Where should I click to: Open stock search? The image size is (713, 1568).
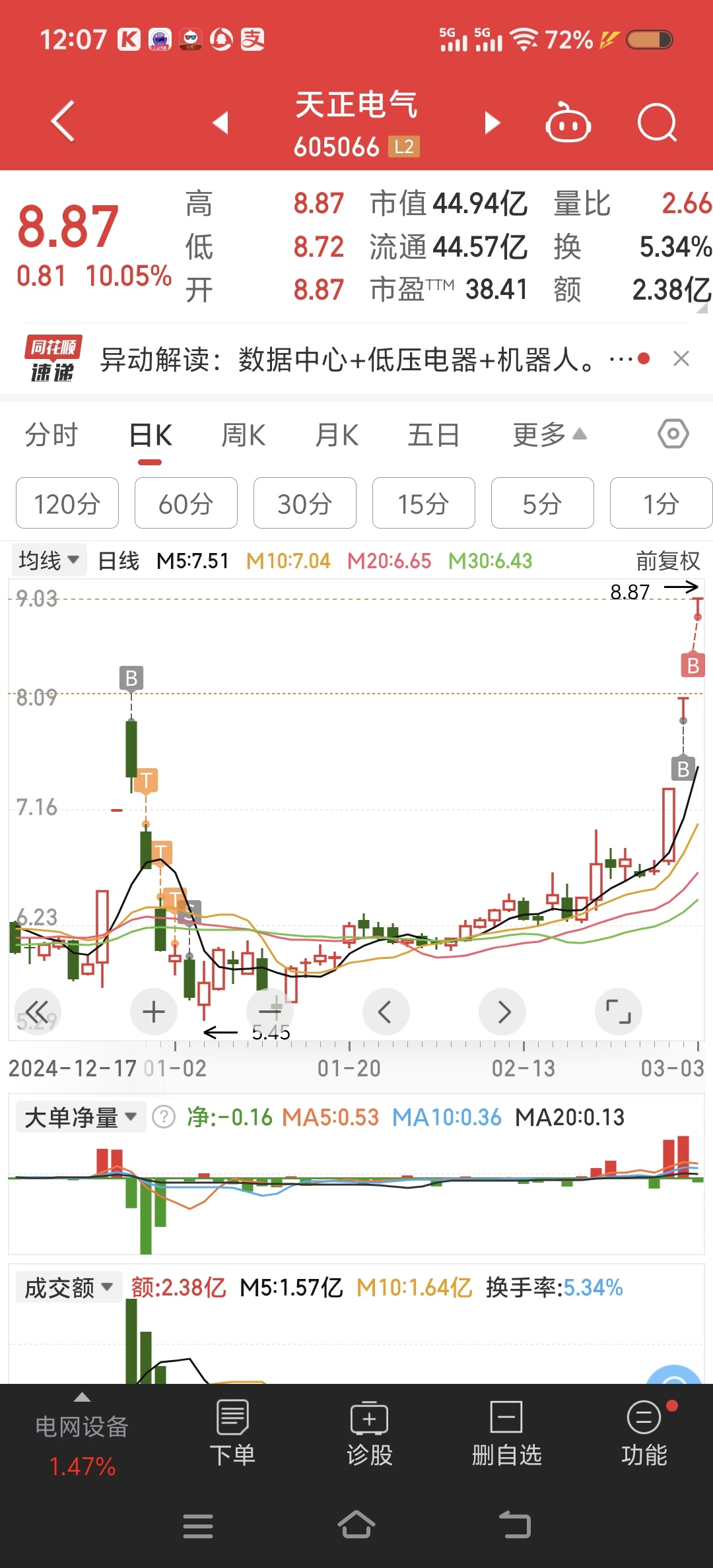coord(657,123)
